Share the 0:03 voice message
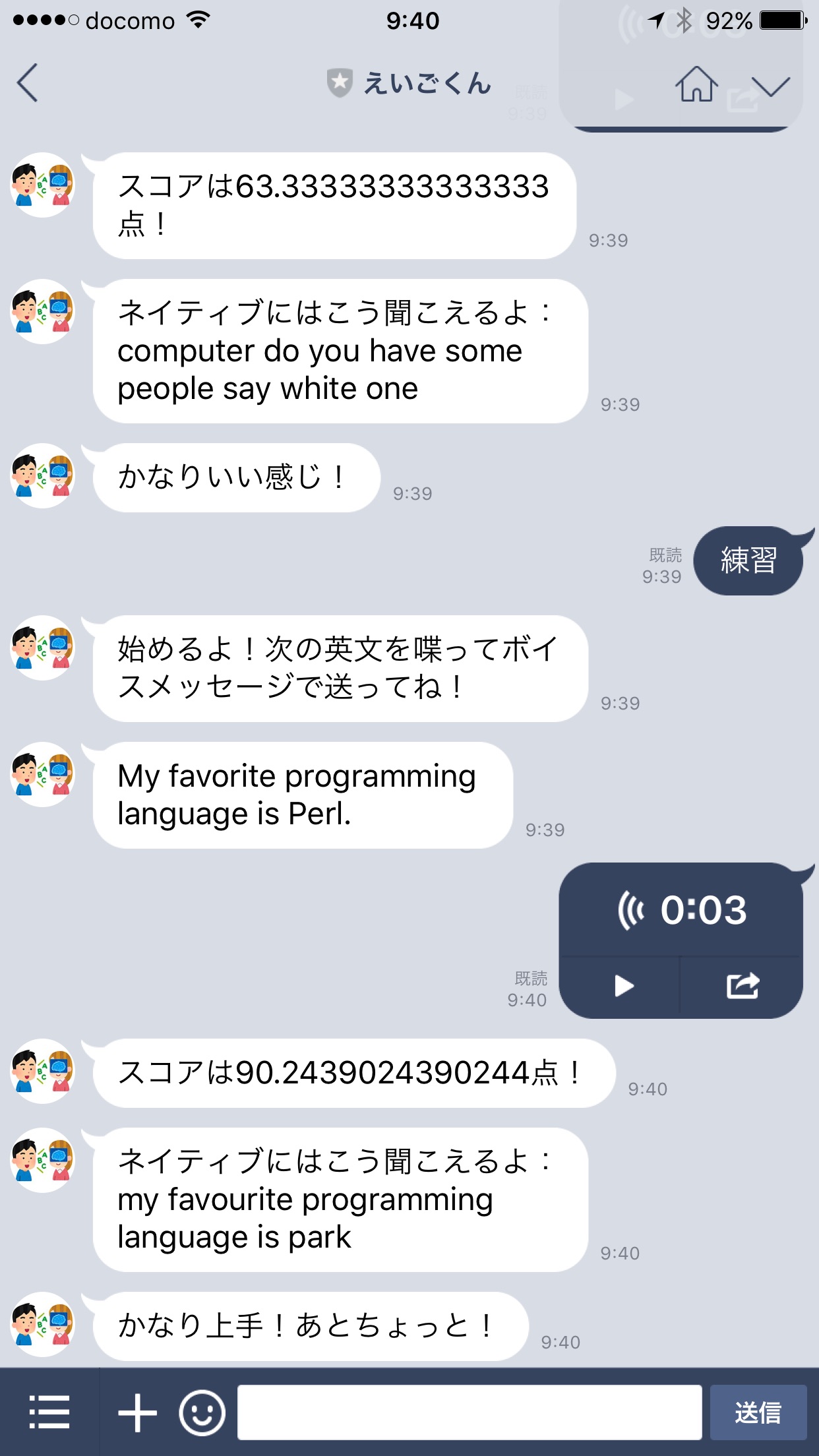Image resolution: width=819 pixels, height=1456 pixels. coord(743,986)
